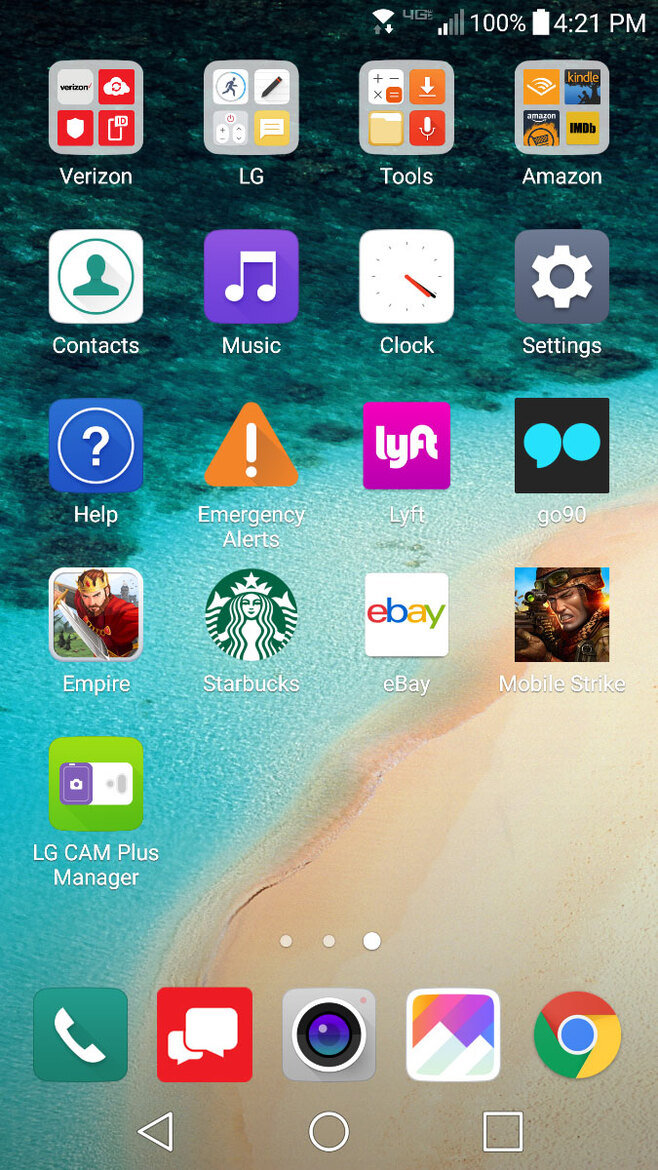
Task: Tap the system back button
Action: pos(156,1131)
